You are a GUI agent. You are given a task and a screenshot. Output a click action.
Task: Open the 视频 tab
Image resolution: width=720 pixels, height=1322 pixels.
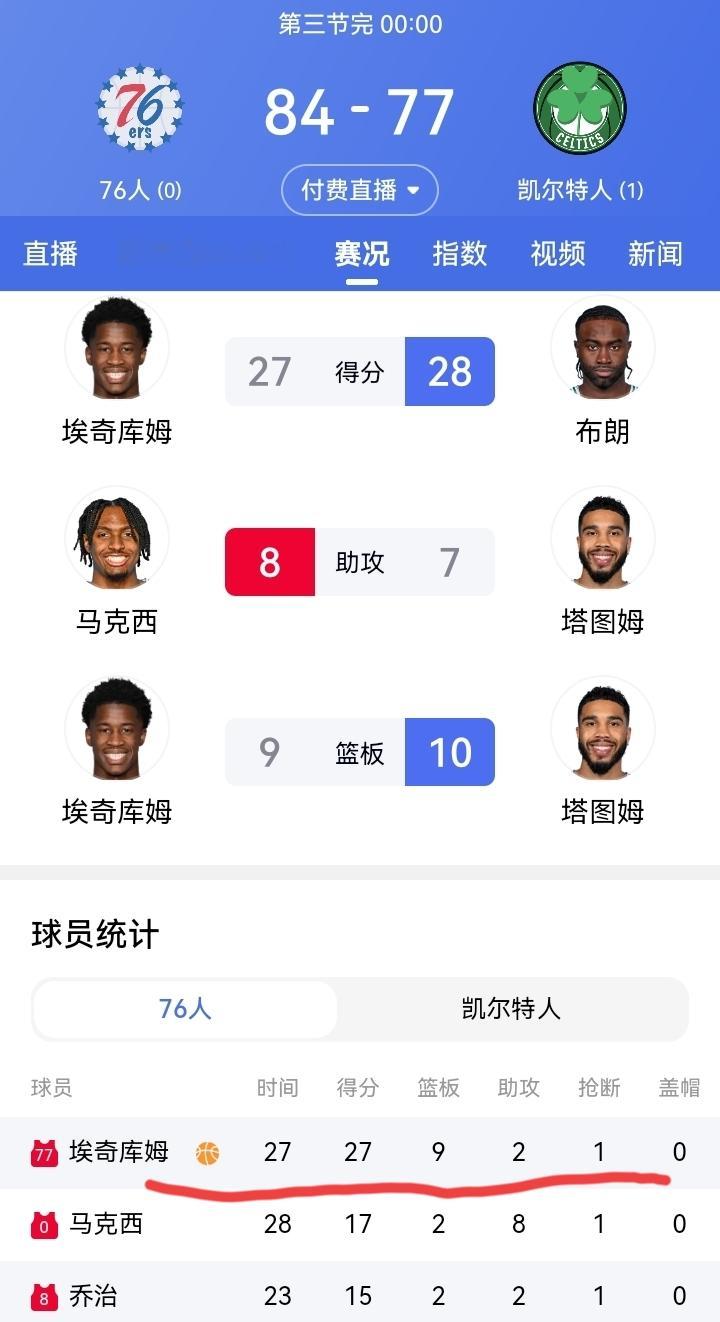pos(556,254)
